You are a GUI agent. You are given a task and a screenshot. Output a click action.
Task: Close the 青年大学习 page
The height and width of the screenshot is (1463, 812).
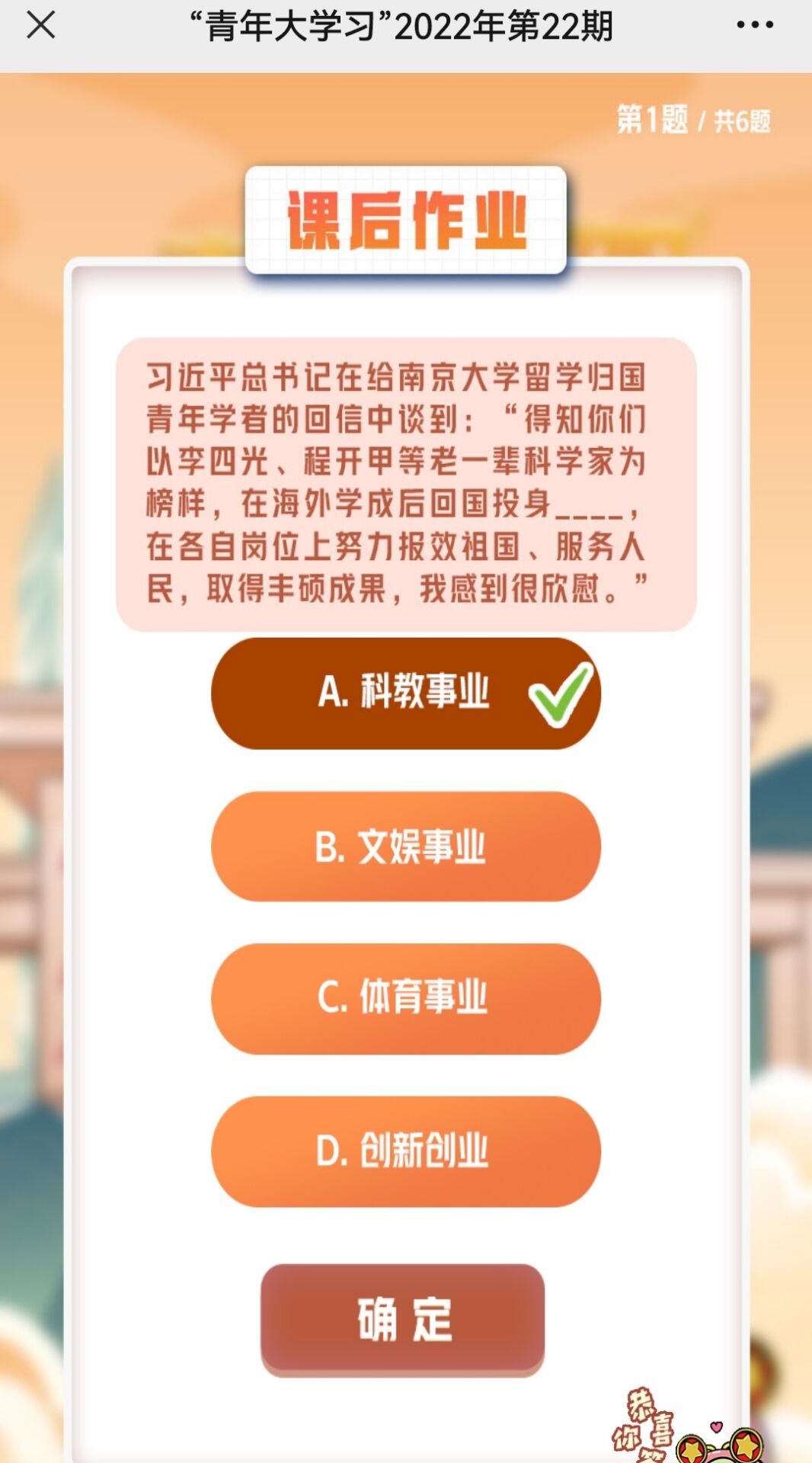pyautogui.click(x=40, y=25)
